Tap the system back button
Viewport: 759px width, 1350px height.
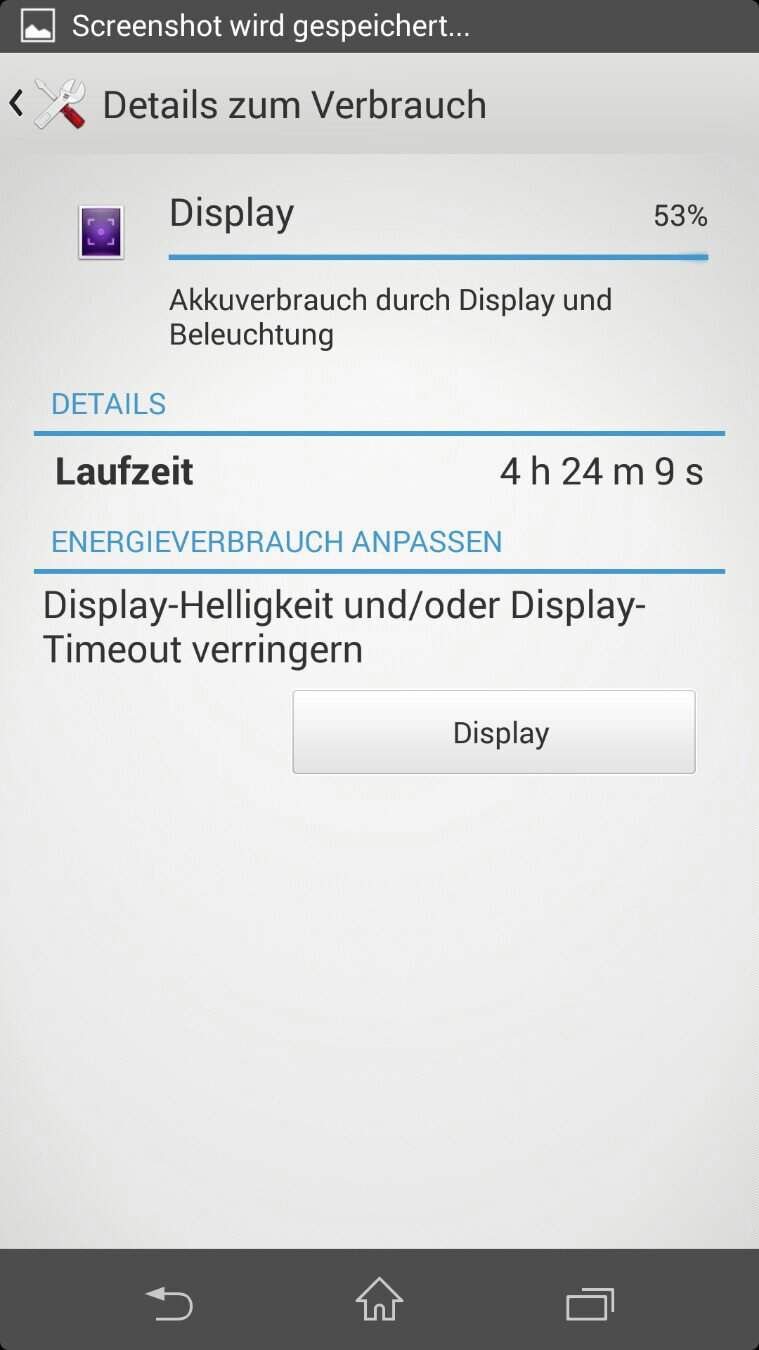click(169, 1302)
